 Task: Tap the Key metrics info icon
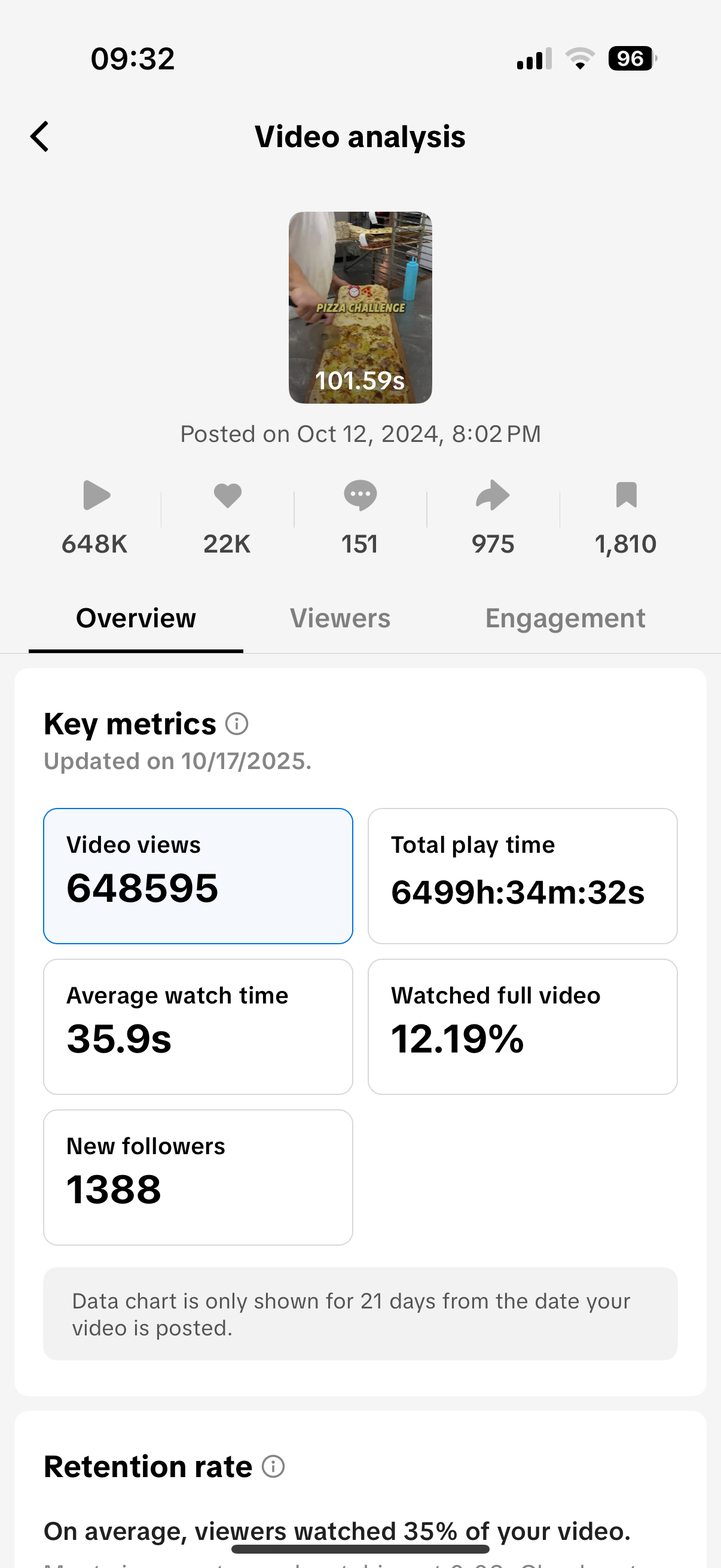pos(237,724)
